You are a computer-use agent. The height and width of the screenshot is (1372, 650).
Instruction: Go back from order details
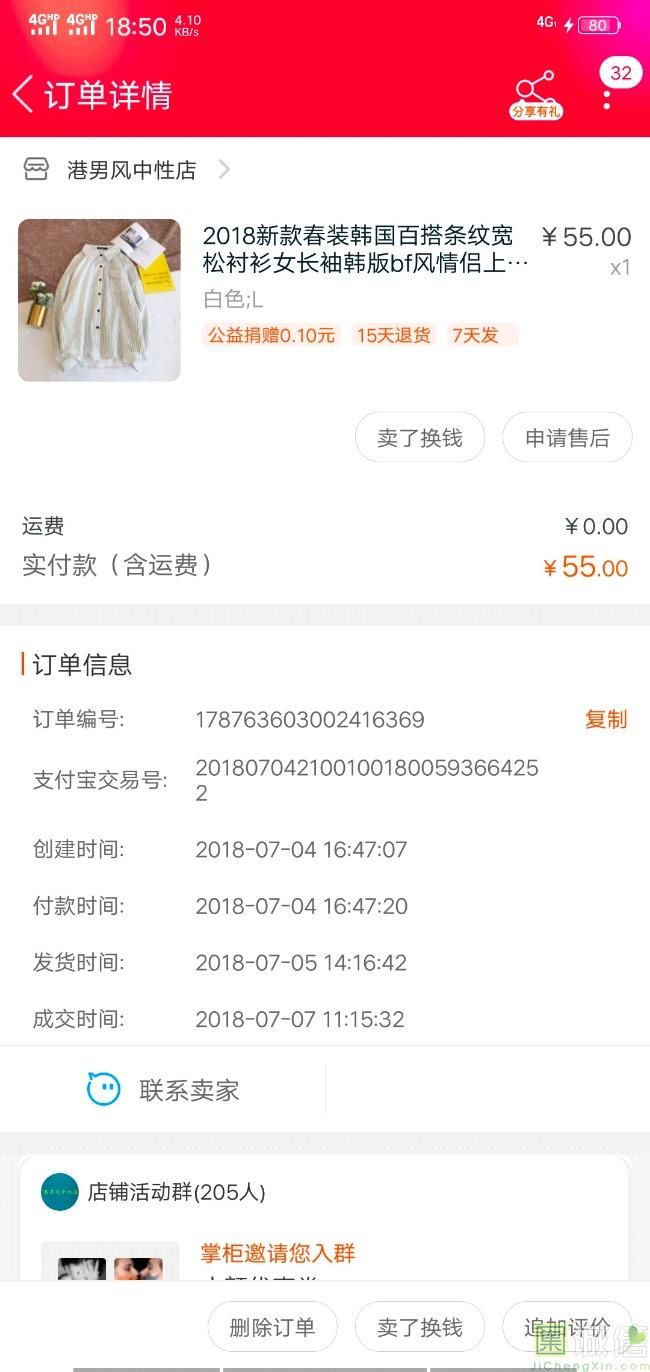(24, 94)
